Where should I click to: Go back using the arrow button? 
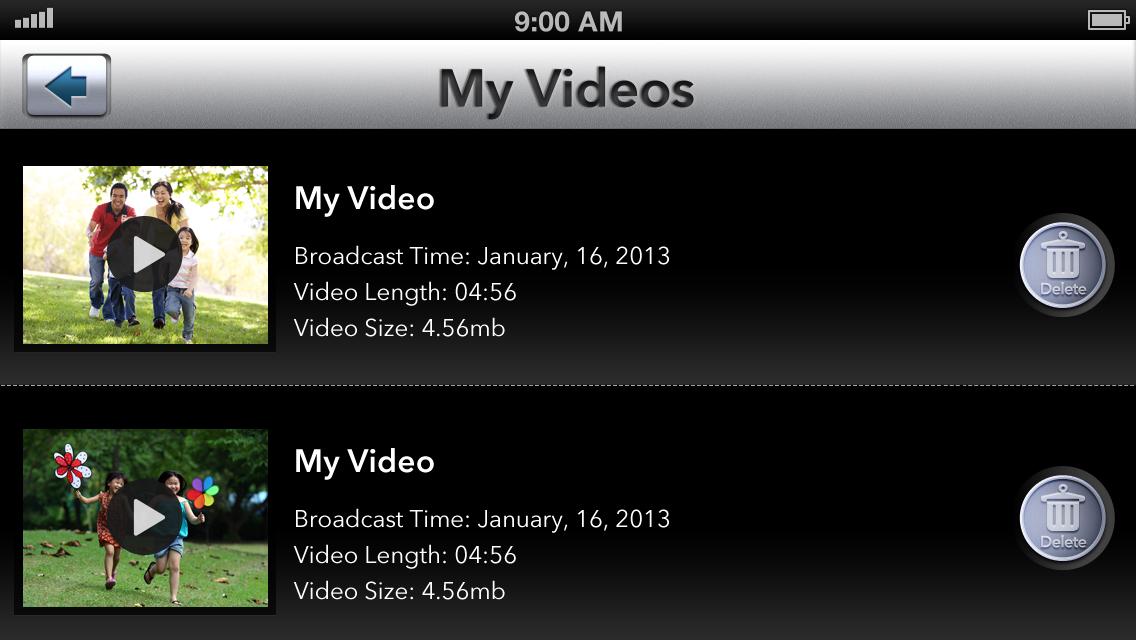pyautogui.click(x=66, y=86)
